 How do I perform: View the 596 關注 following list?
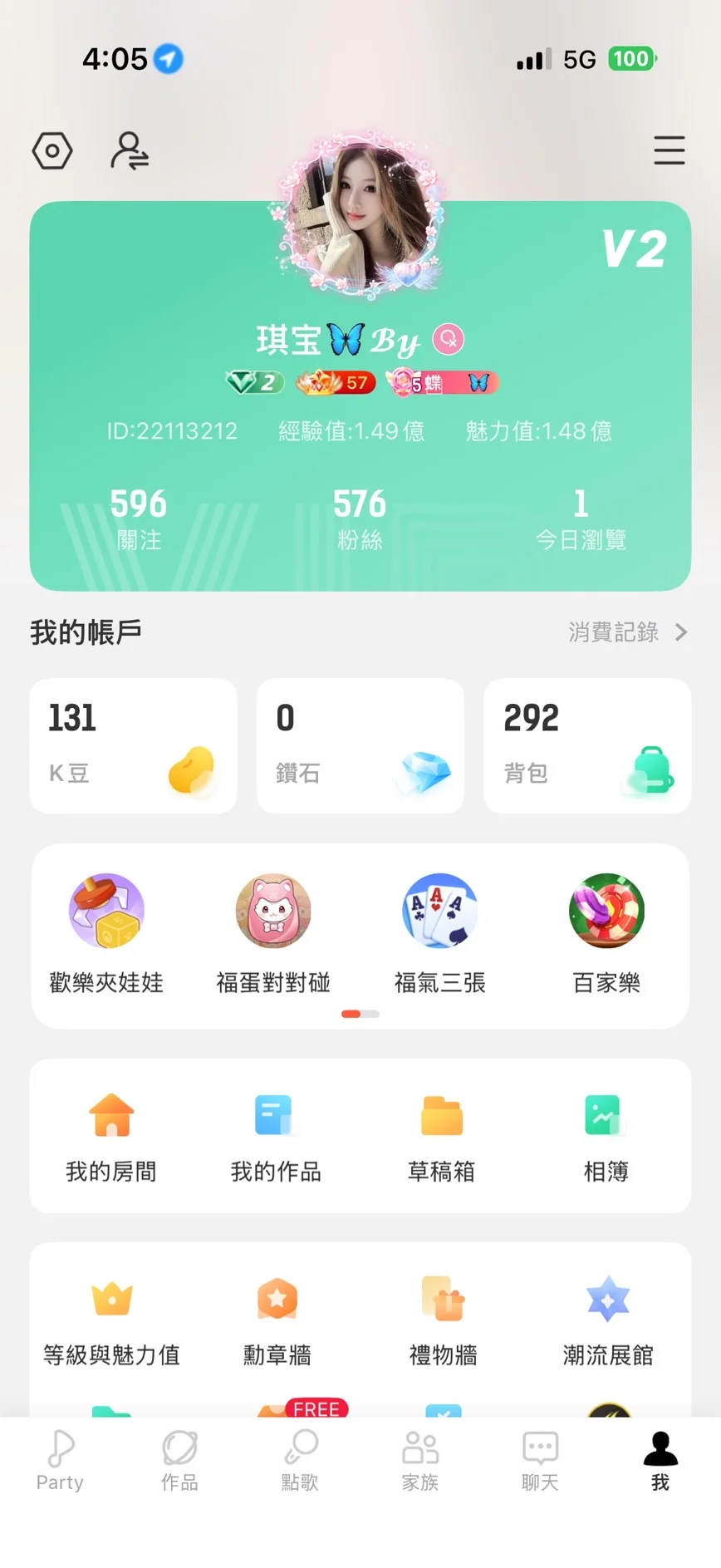[139, 519]
